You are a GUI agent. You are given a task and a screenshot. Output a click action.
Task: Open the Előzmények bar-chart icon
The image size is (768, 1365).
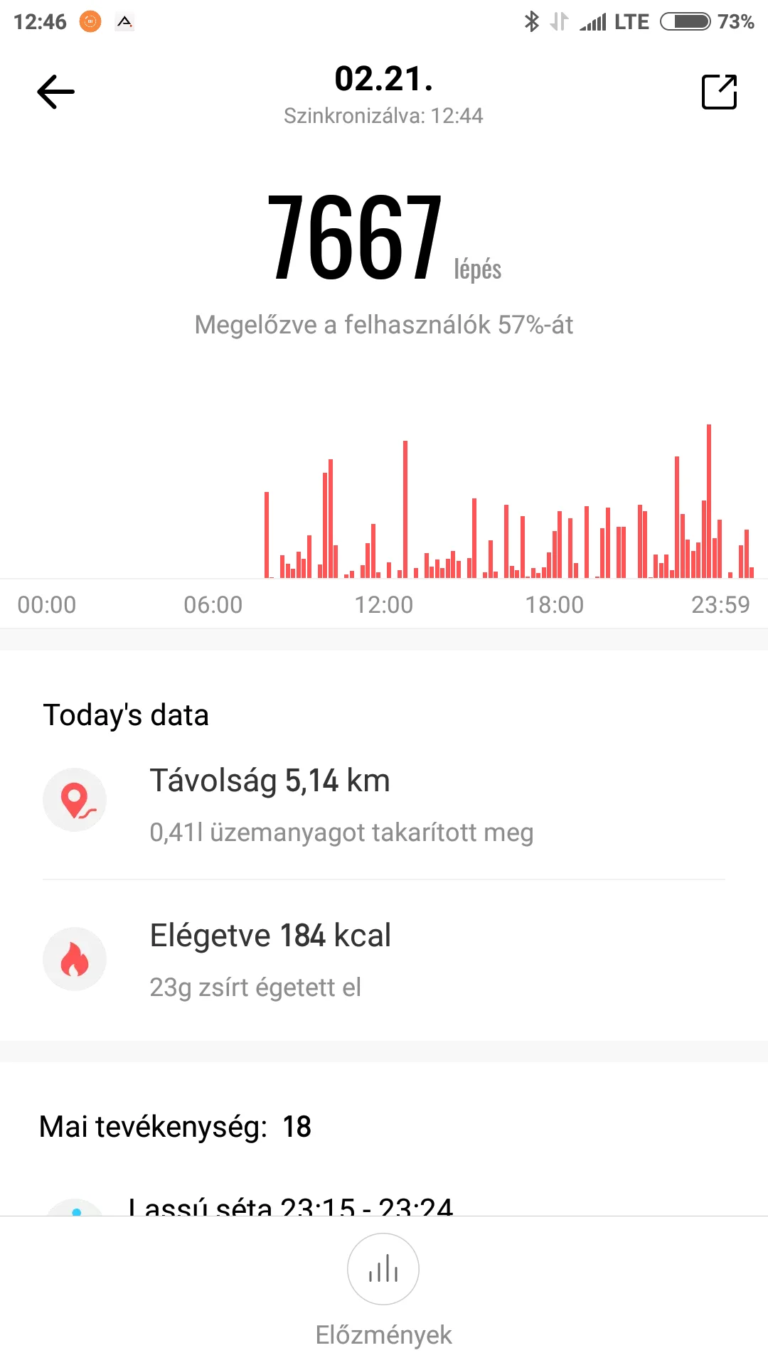[383, 1268]
